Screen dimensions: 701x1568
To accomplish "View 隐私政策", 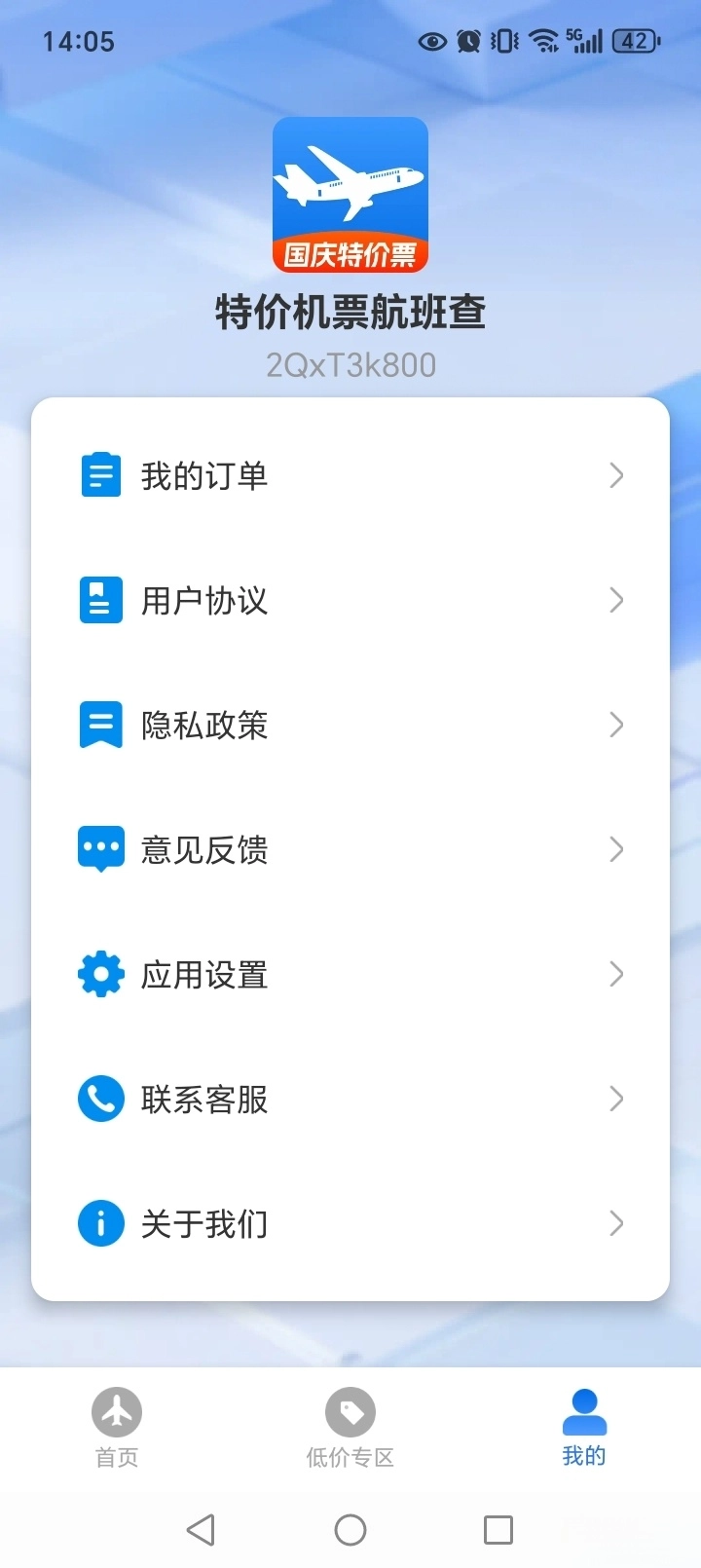I will coord(350,725).
